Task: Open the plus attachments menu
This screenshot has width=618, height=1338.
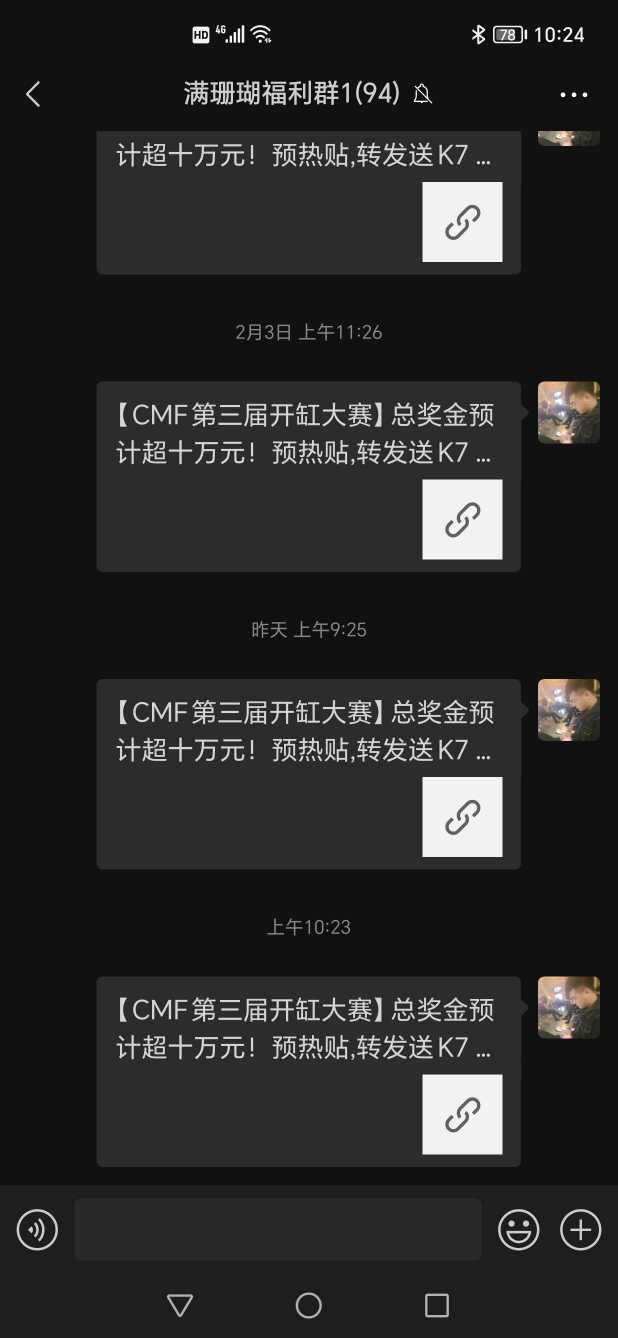Action: coord(581,1229)
